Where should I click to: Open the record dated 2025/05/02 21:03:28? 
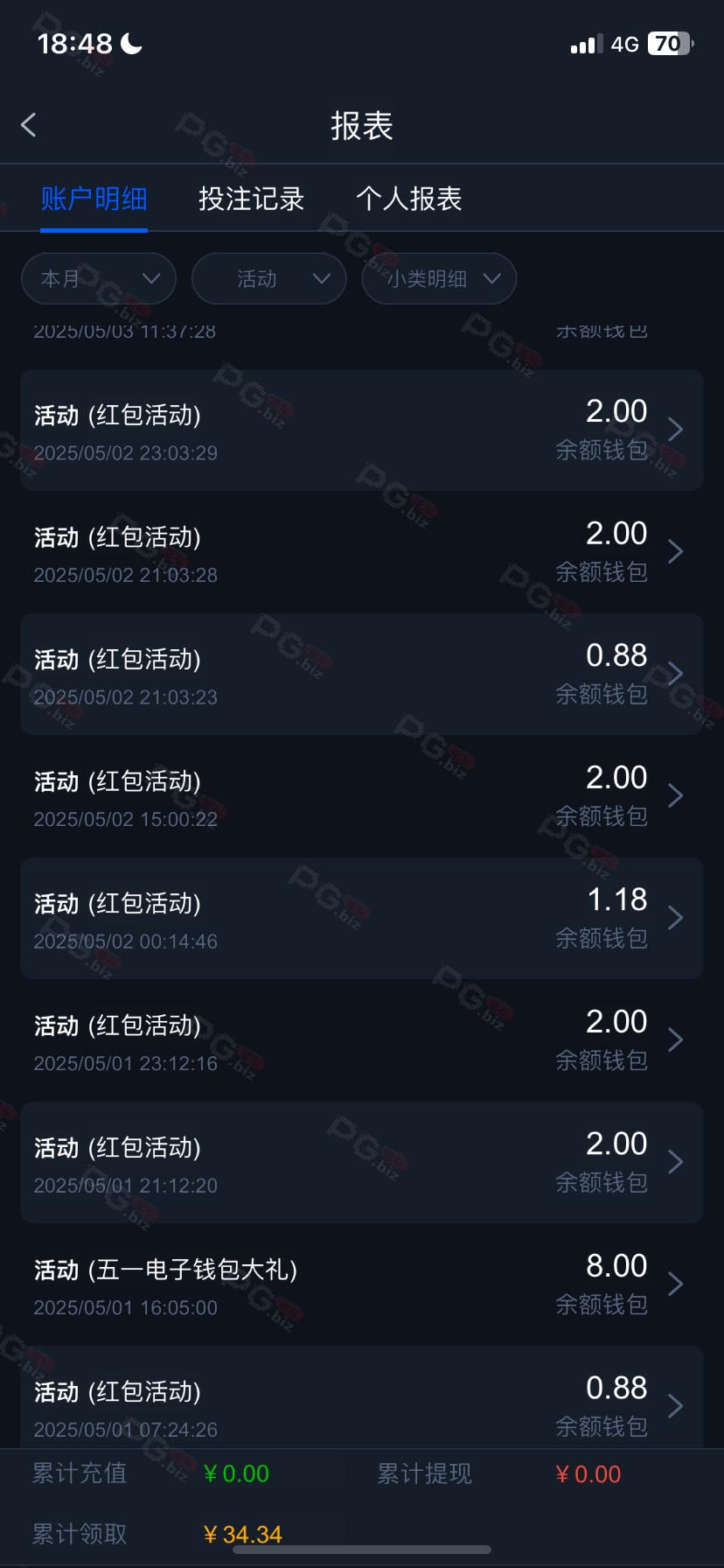pos(362,552)
